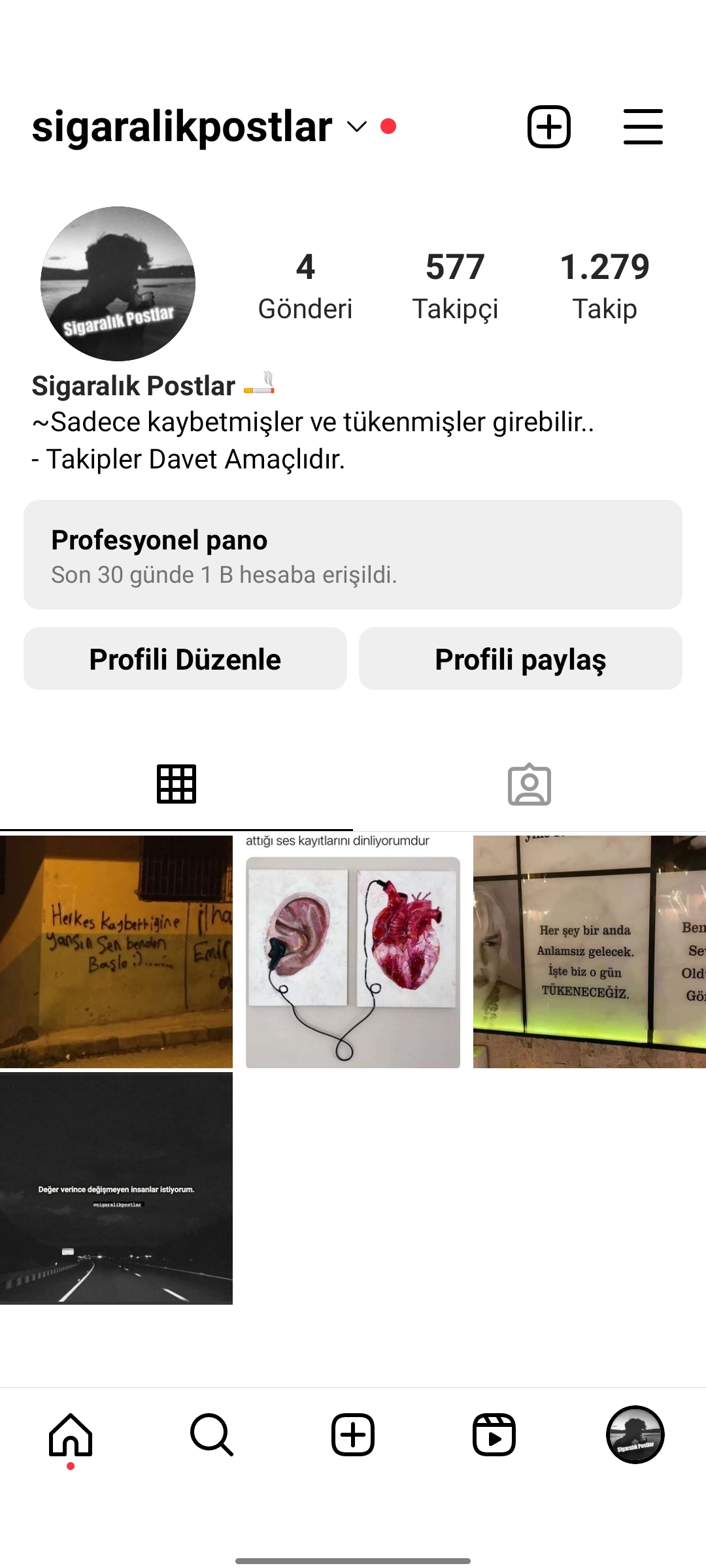Viewport: 706px width, 1568px height.
Task: Open the TÜKENECEĞİZ quote post
Action: pos(590,951)
